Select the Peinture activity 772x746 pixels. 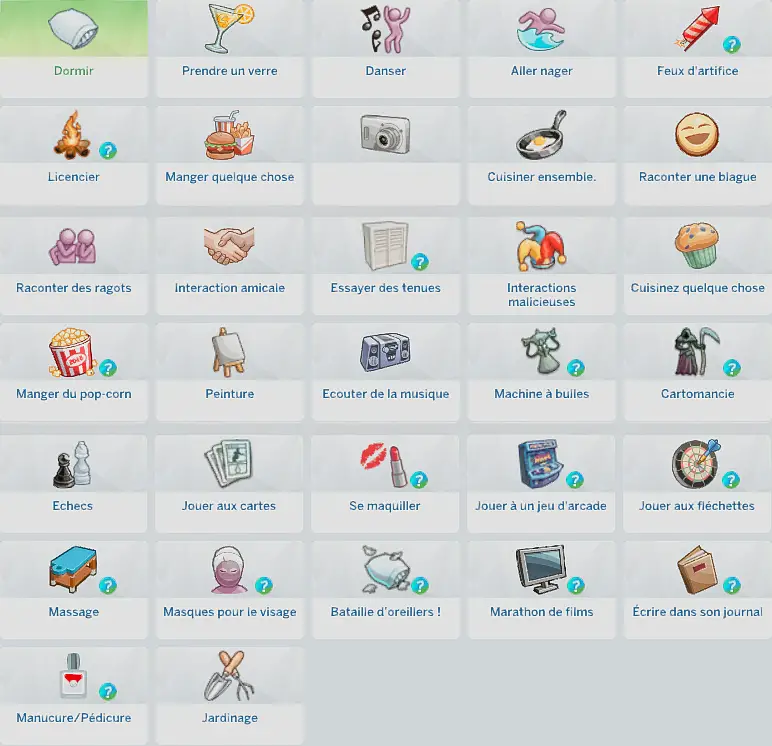(229, 371)
